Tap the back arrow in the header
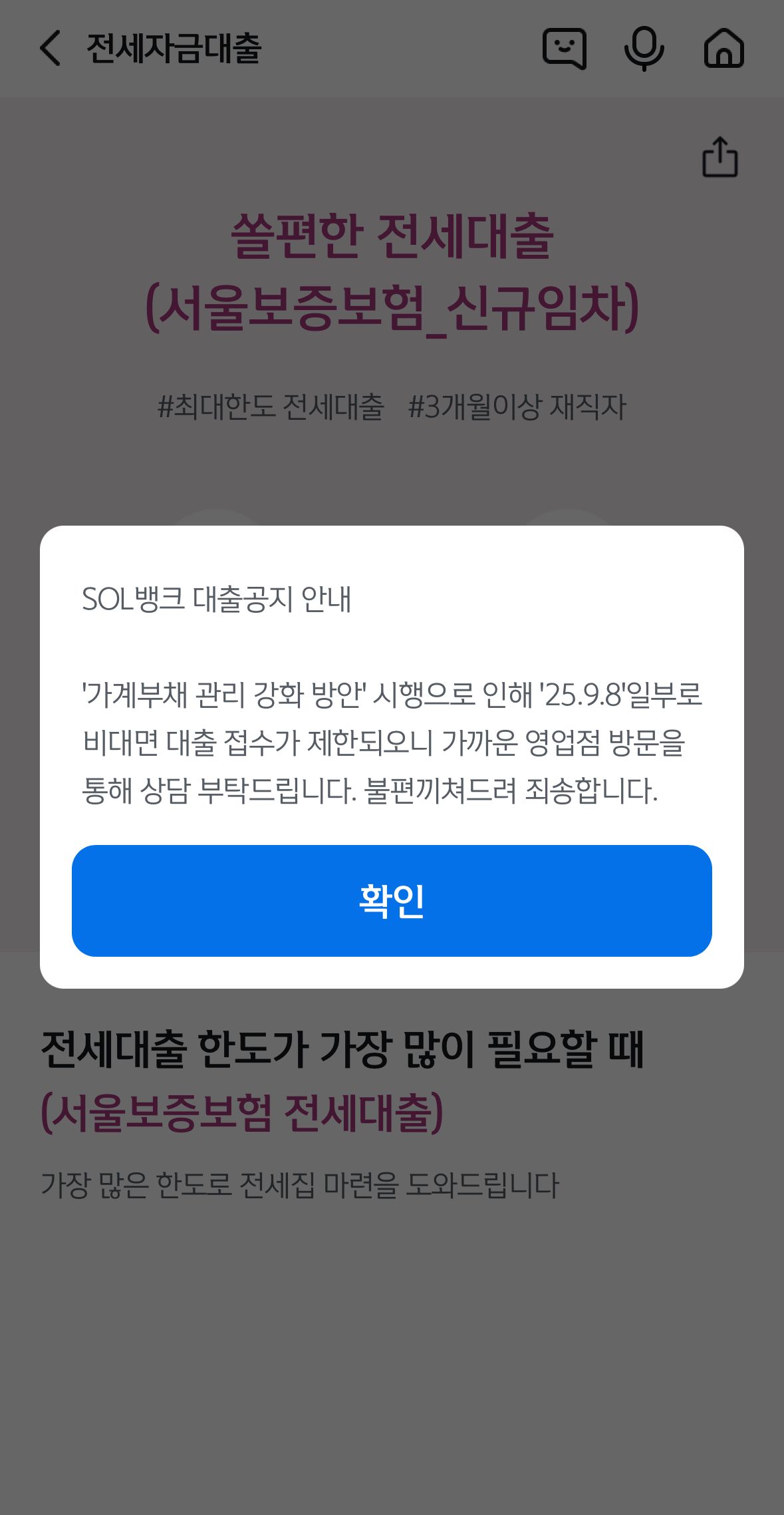784x1515 pixels. tap(49, 49)
